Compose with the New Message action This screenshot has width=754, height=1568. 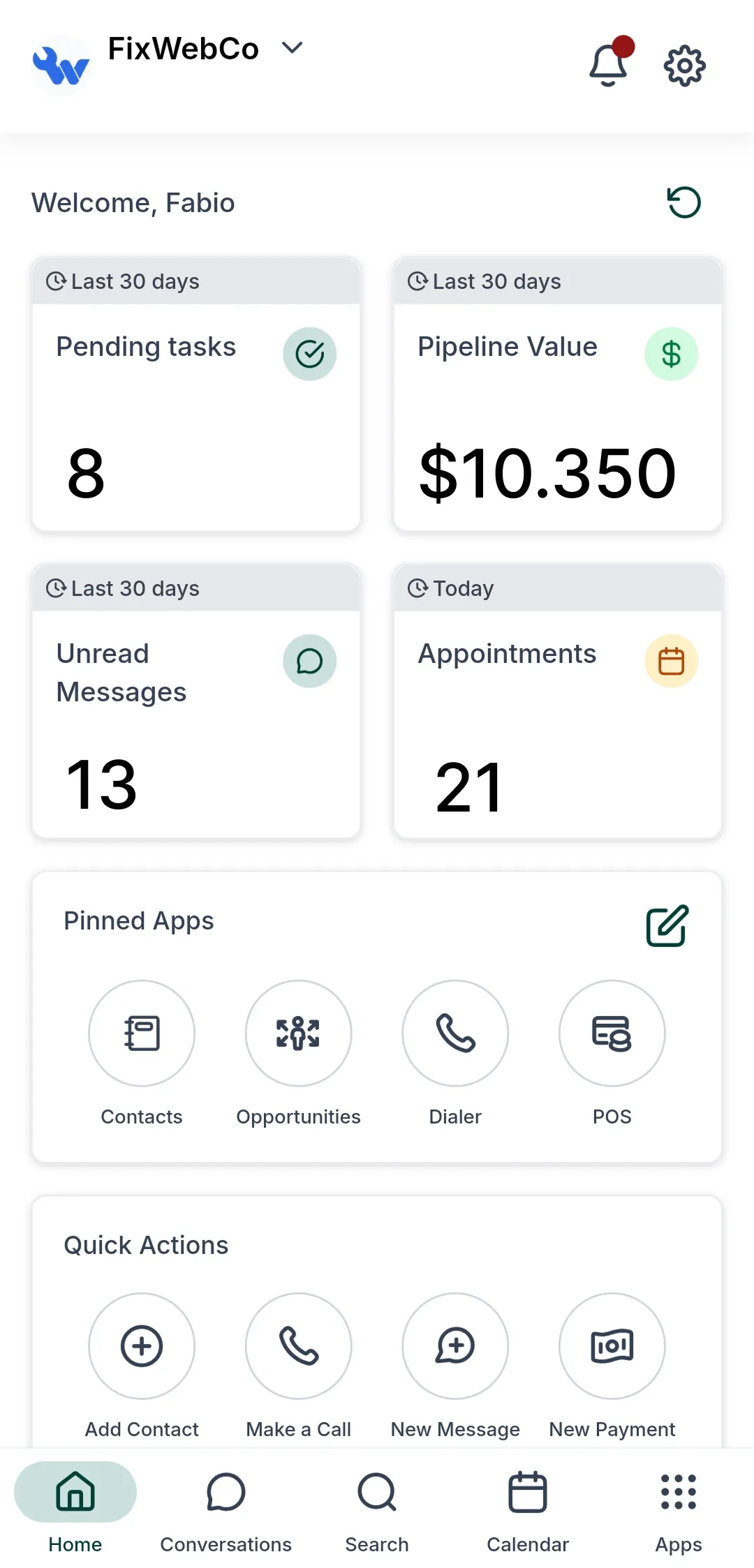[455, 1346]
